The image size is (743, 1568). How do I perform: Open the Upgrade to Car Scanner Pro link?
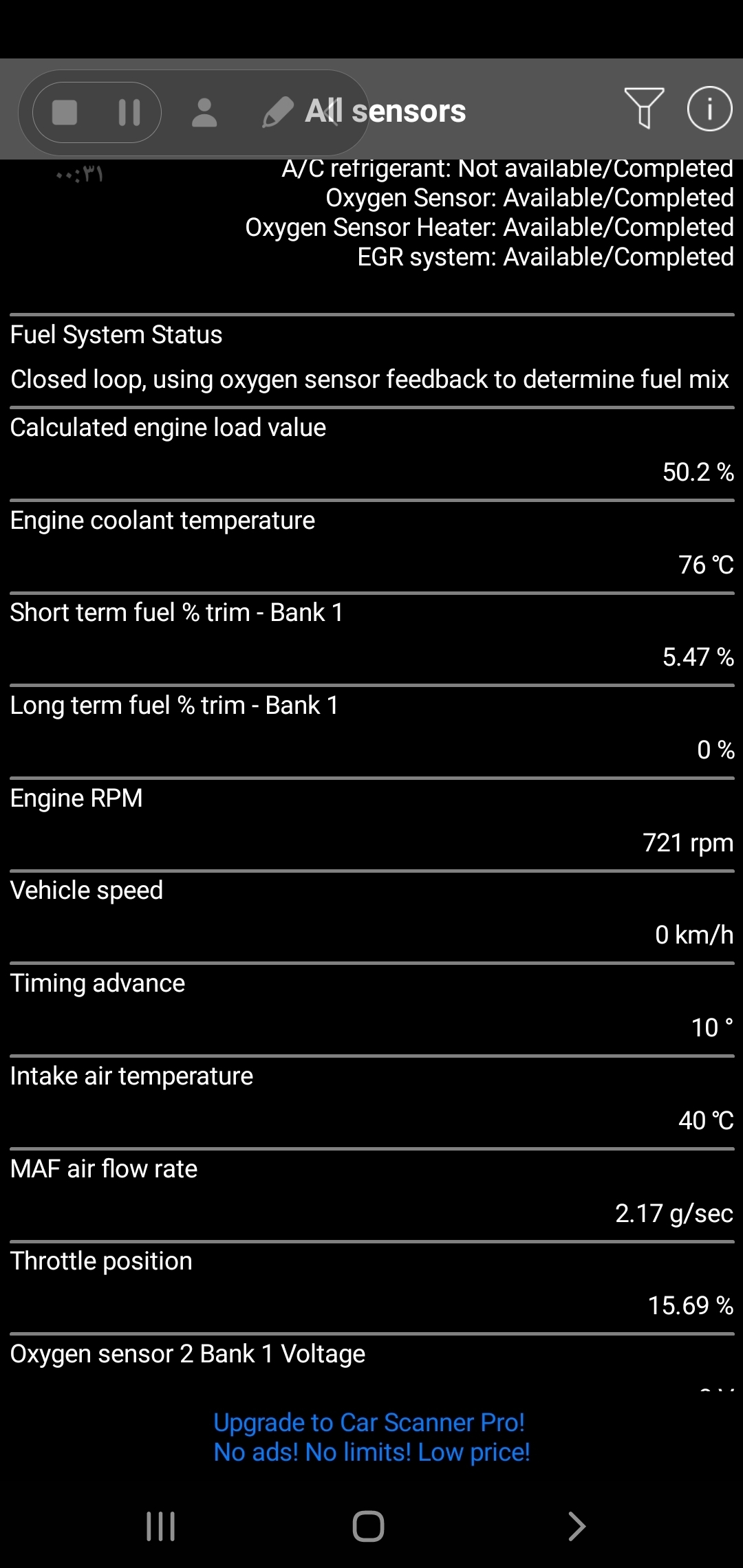371,1437
